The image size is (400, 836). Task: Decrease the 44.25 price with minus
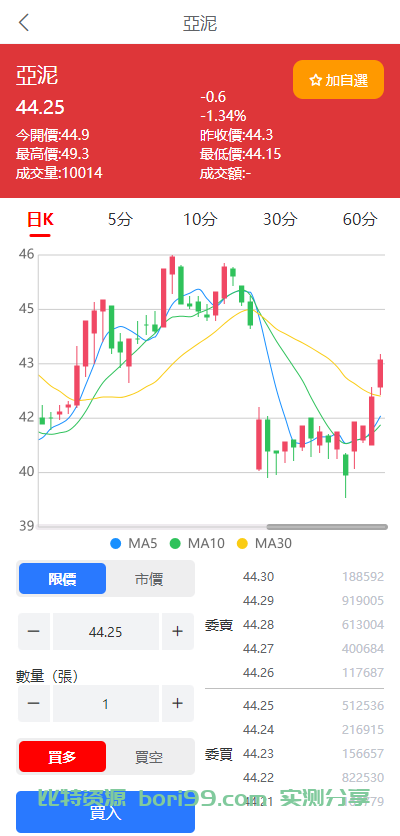click(34, 632)
